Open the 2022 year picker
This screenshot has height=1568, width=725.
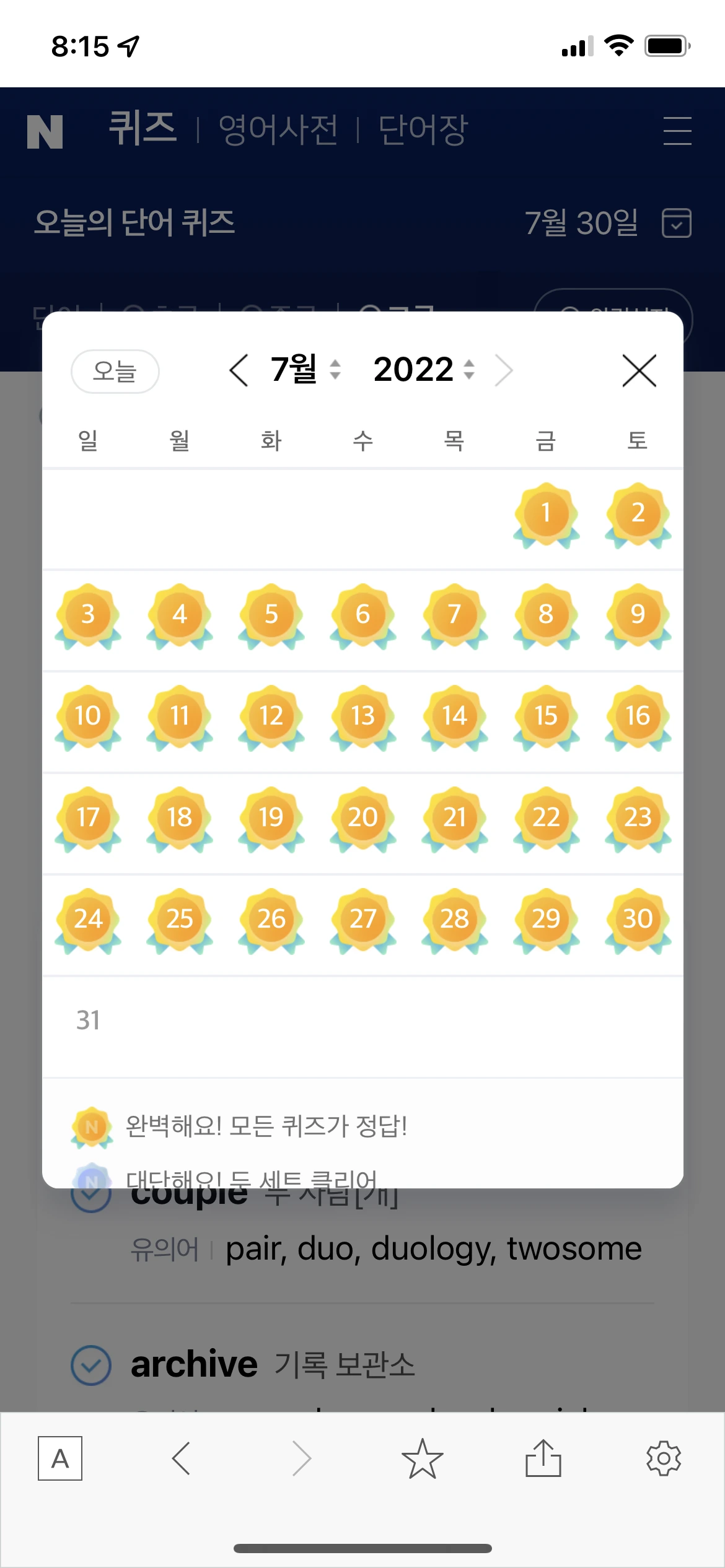coord(424,370)
